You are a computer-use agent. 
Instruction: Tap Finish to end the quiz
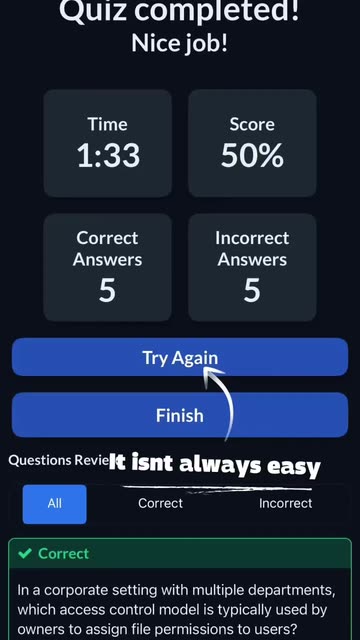180,415
